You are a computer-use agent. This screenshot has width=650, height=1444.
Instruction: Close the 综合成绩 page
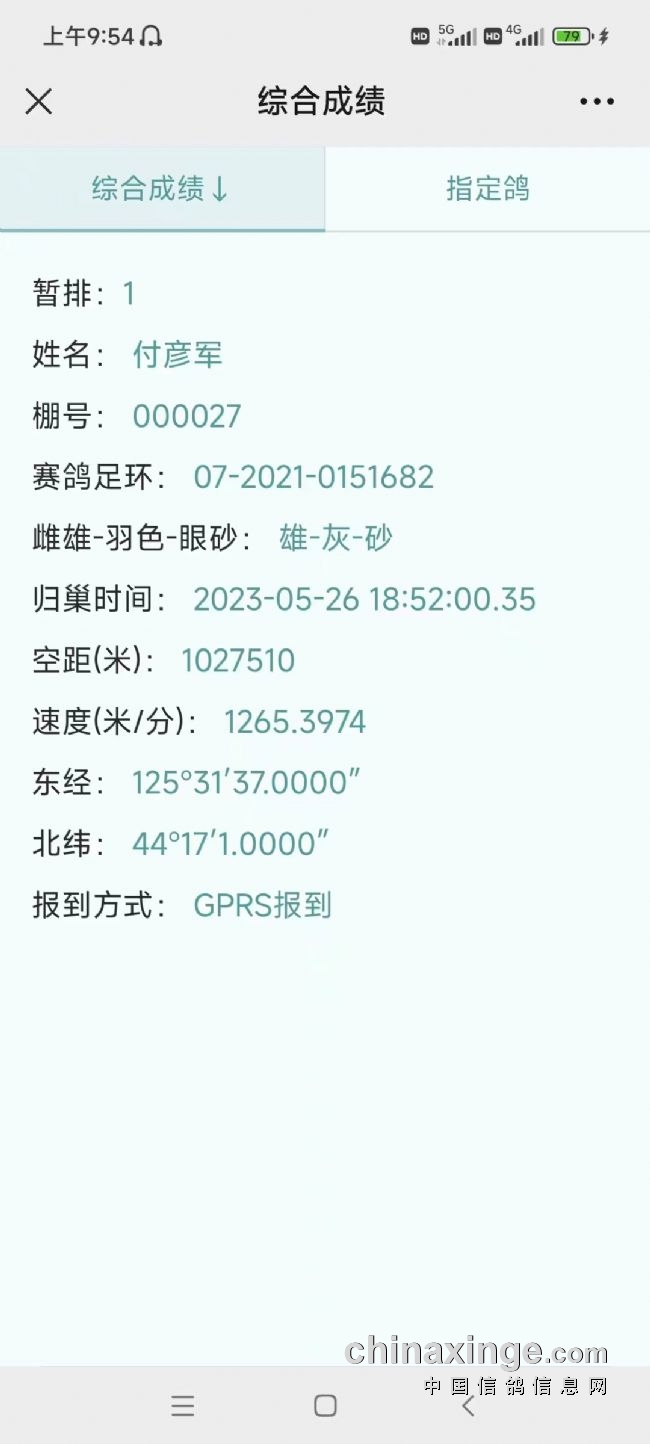coord(39,101)
